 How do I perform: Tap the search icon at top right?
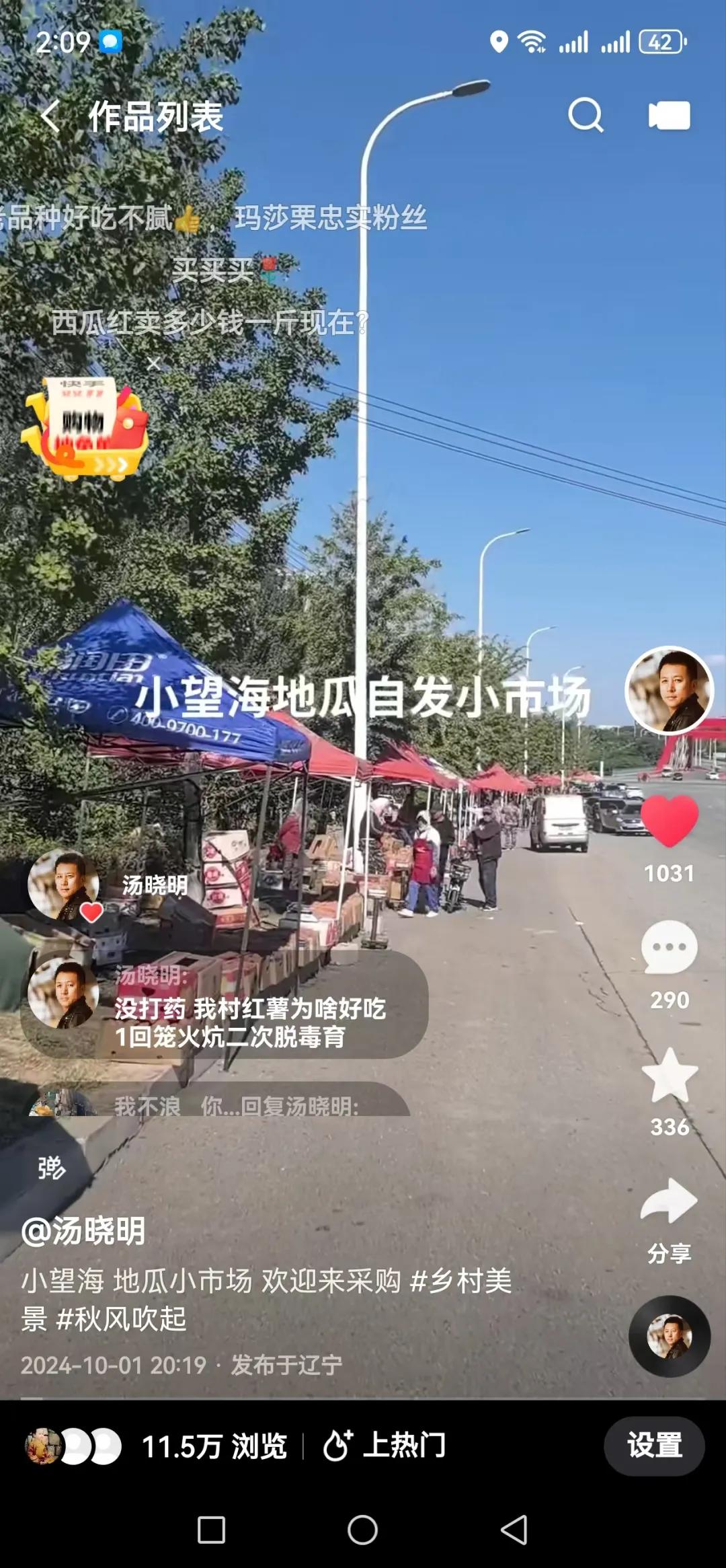587,116
